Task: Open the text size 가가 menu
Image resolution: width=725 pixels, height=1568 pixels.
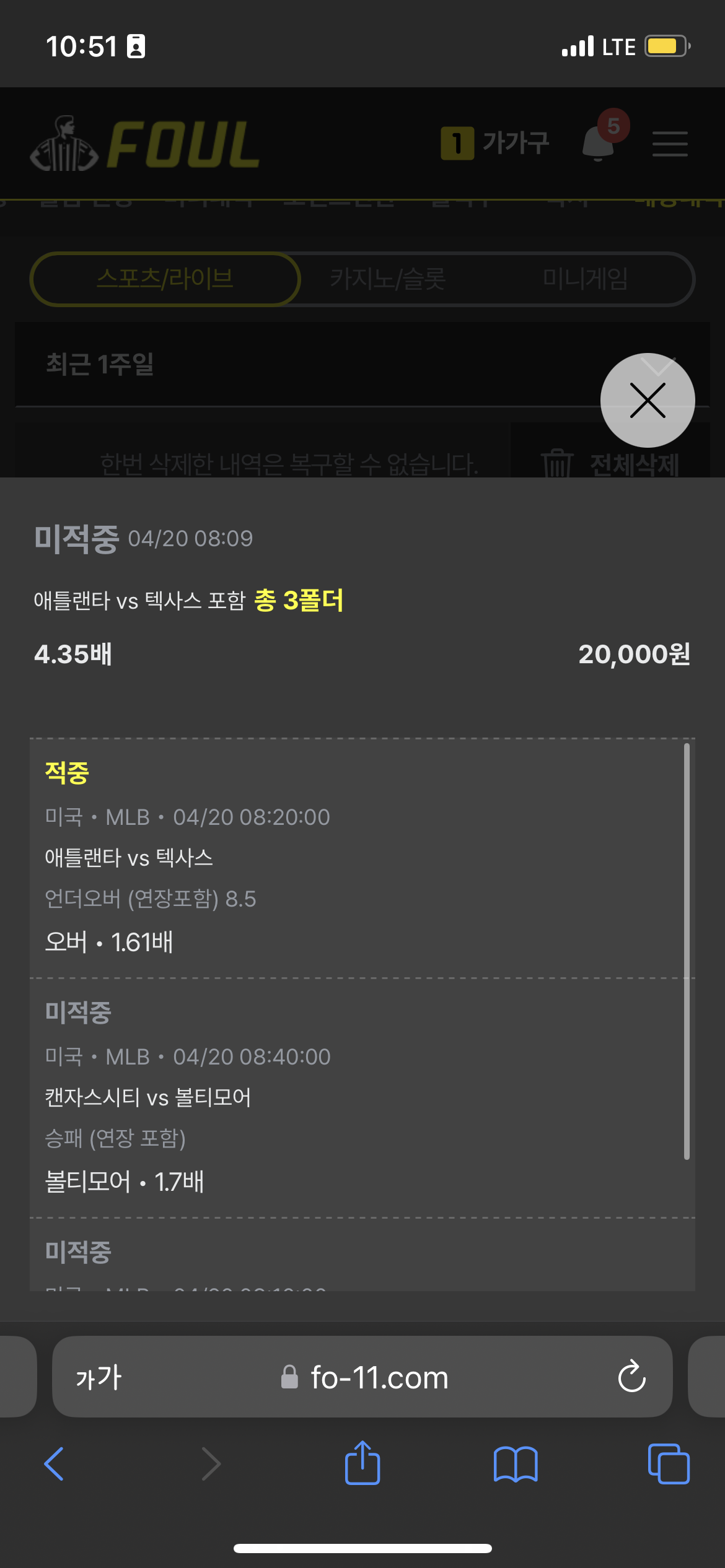Action: 99,1378
